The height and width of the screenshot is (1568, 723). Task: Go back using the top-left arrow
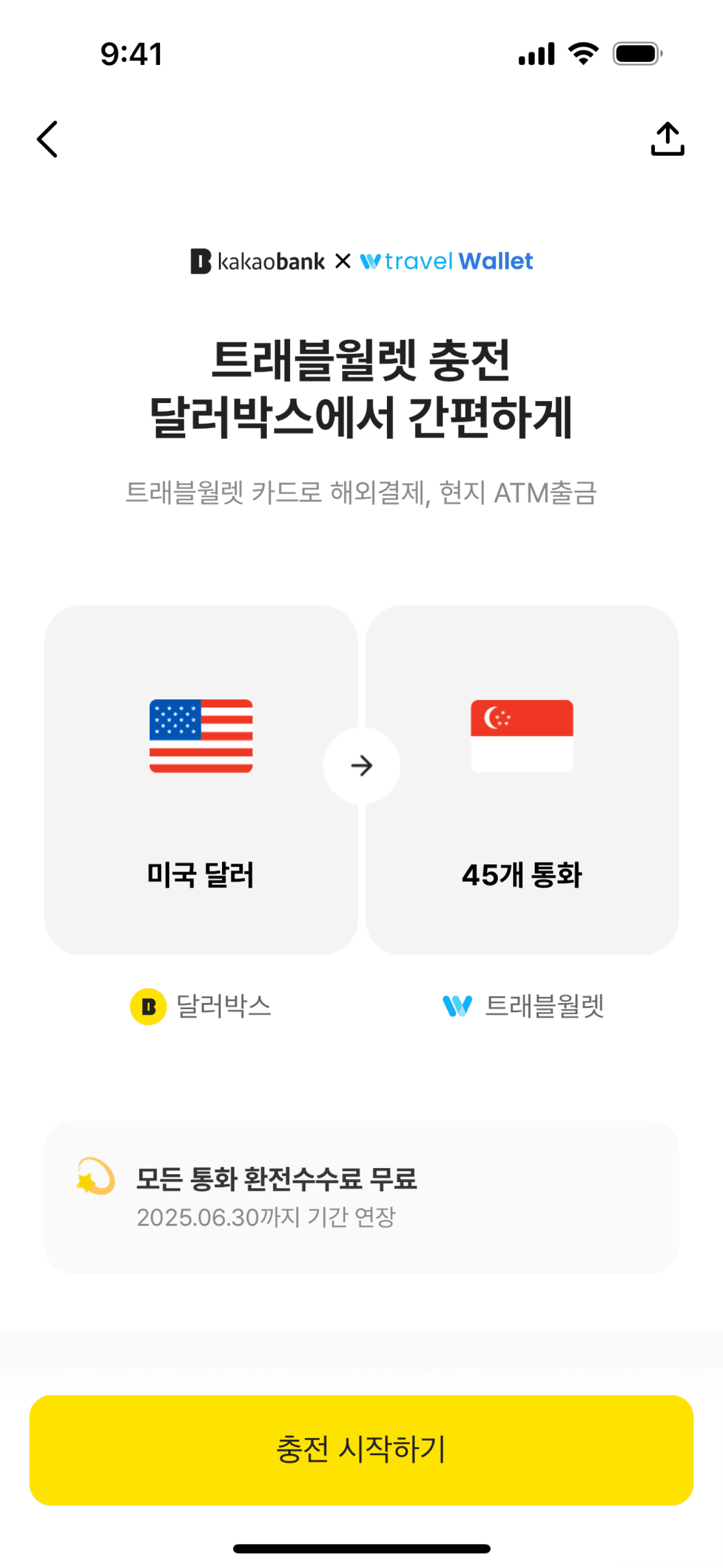pos(48,139)
